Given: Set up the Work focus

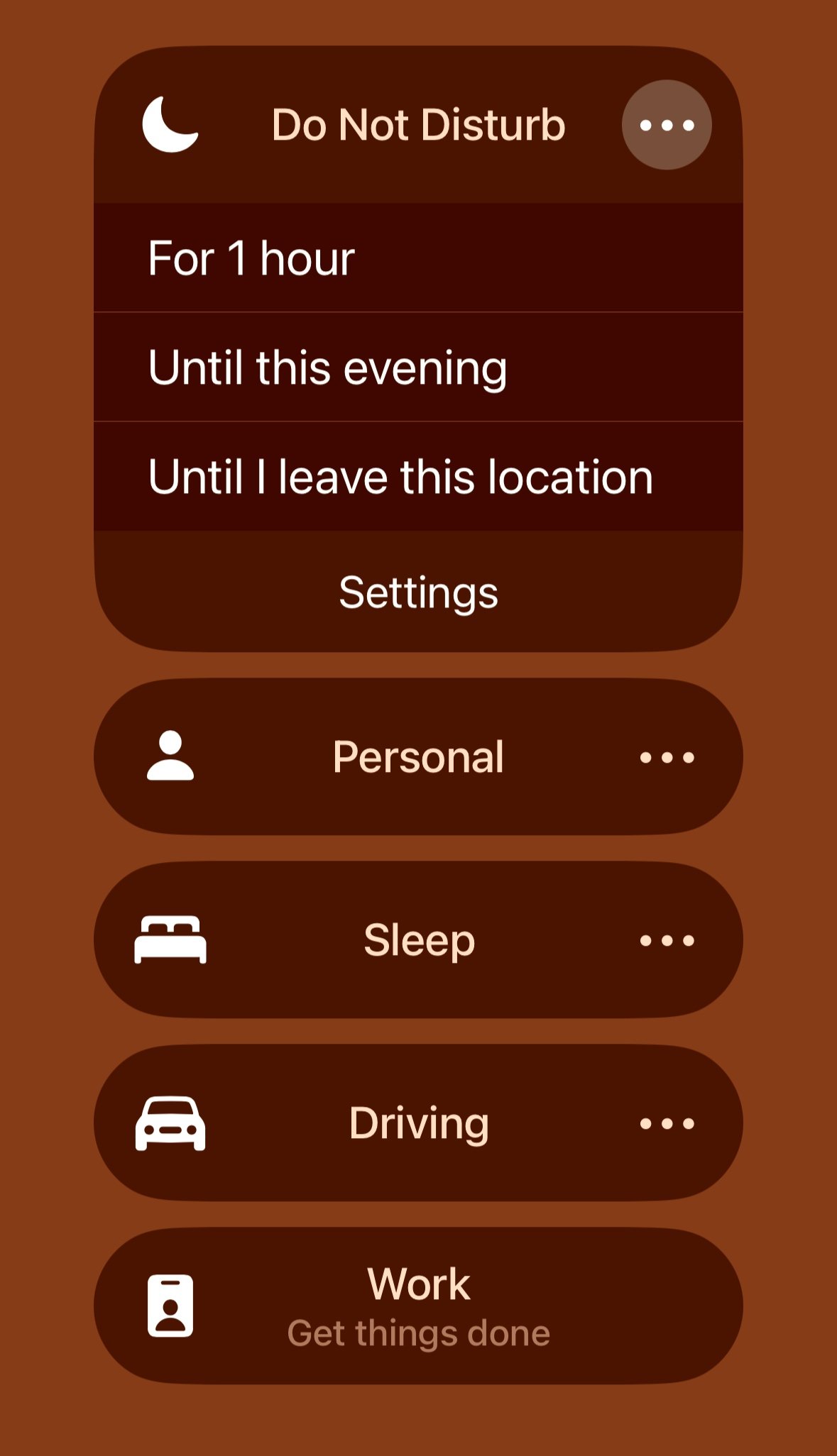Looking at the screenshot, I should tap(418, 1306).
